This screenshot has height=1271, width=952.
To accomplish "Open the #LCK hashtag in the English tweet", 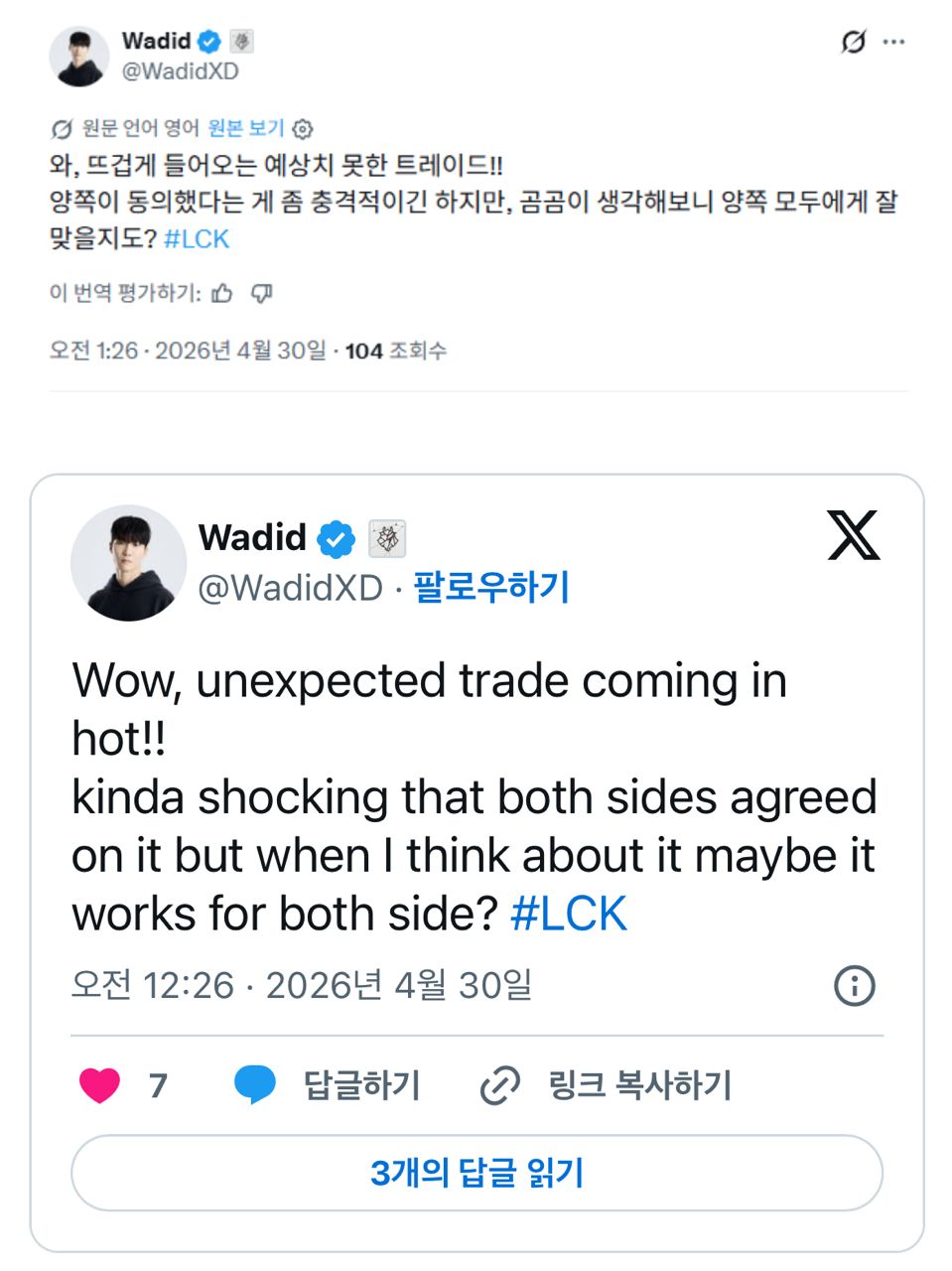I will [569, 914].
